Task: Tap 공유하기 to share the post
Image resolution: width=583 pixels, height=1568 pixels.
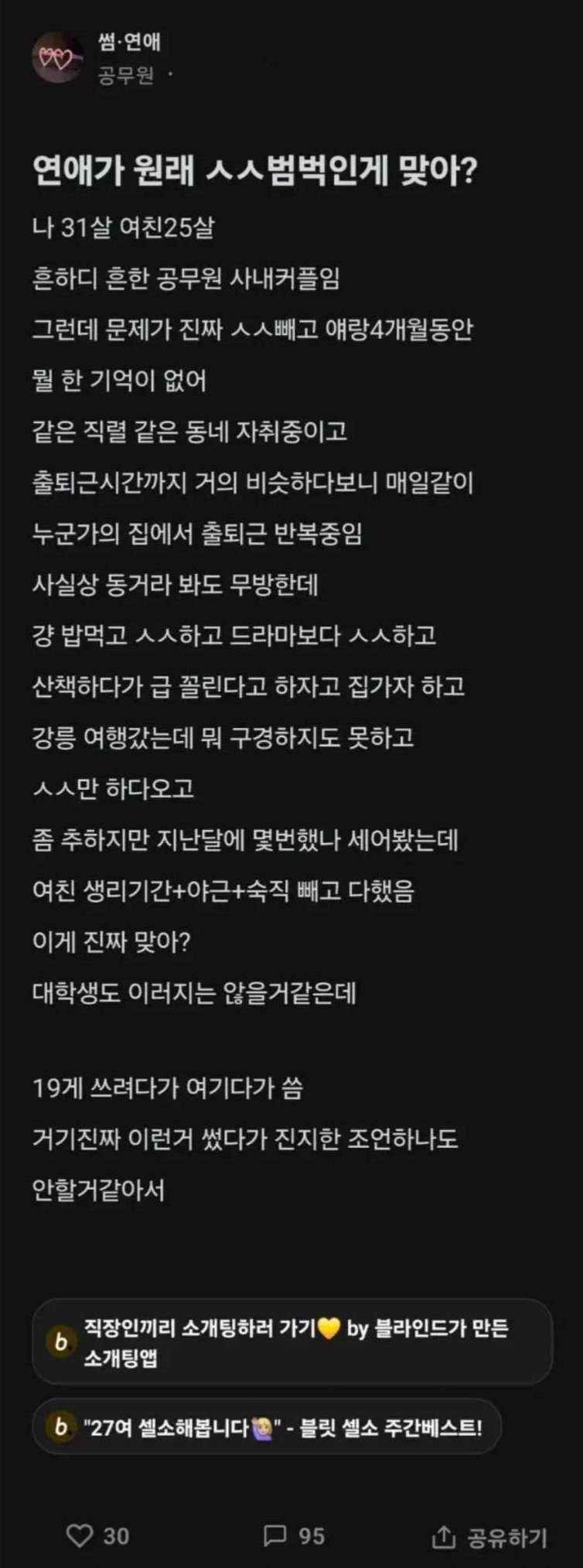Action: click(490, 1537)
